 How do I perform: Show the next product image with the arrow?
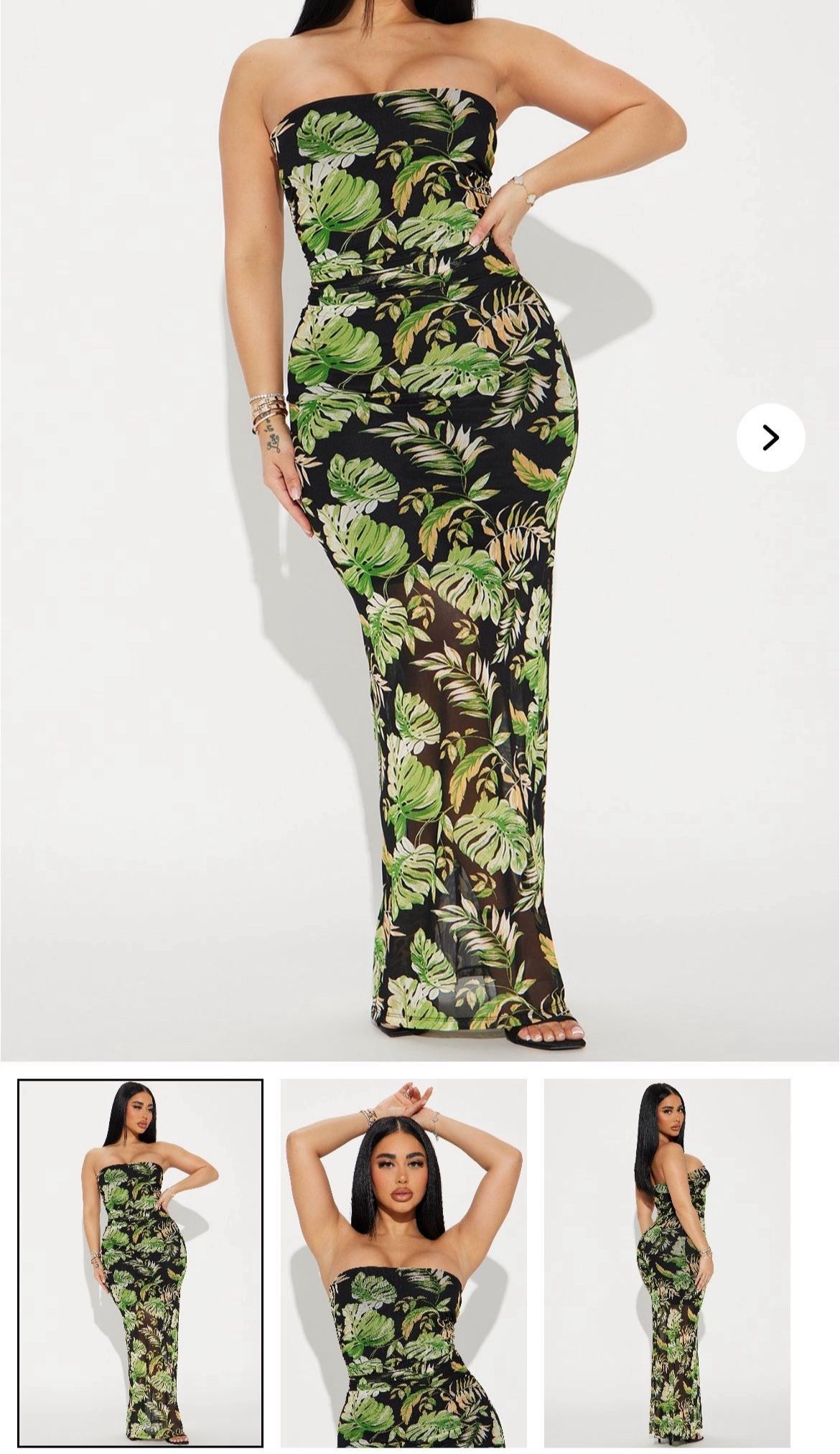point(770,437)
